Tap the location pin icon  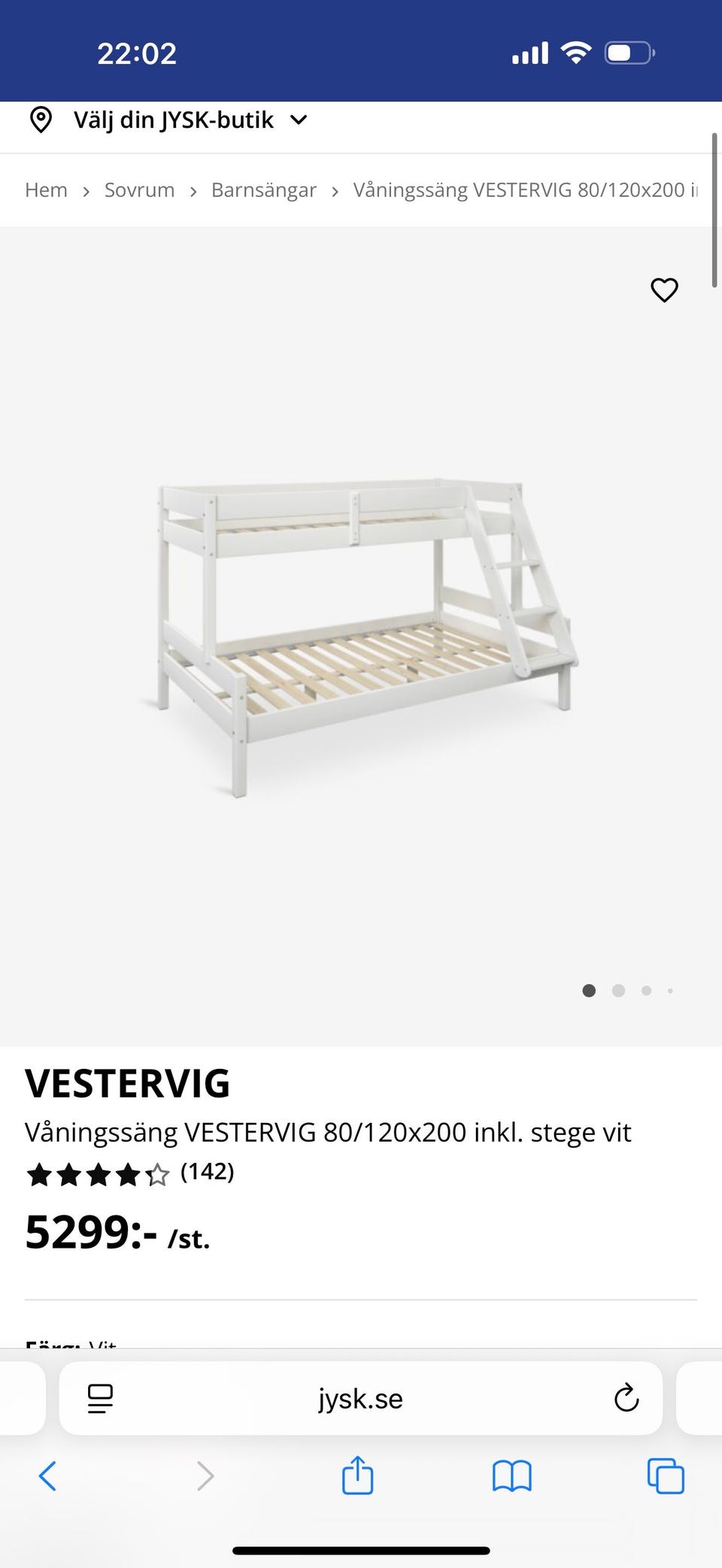tap(40, 119)
